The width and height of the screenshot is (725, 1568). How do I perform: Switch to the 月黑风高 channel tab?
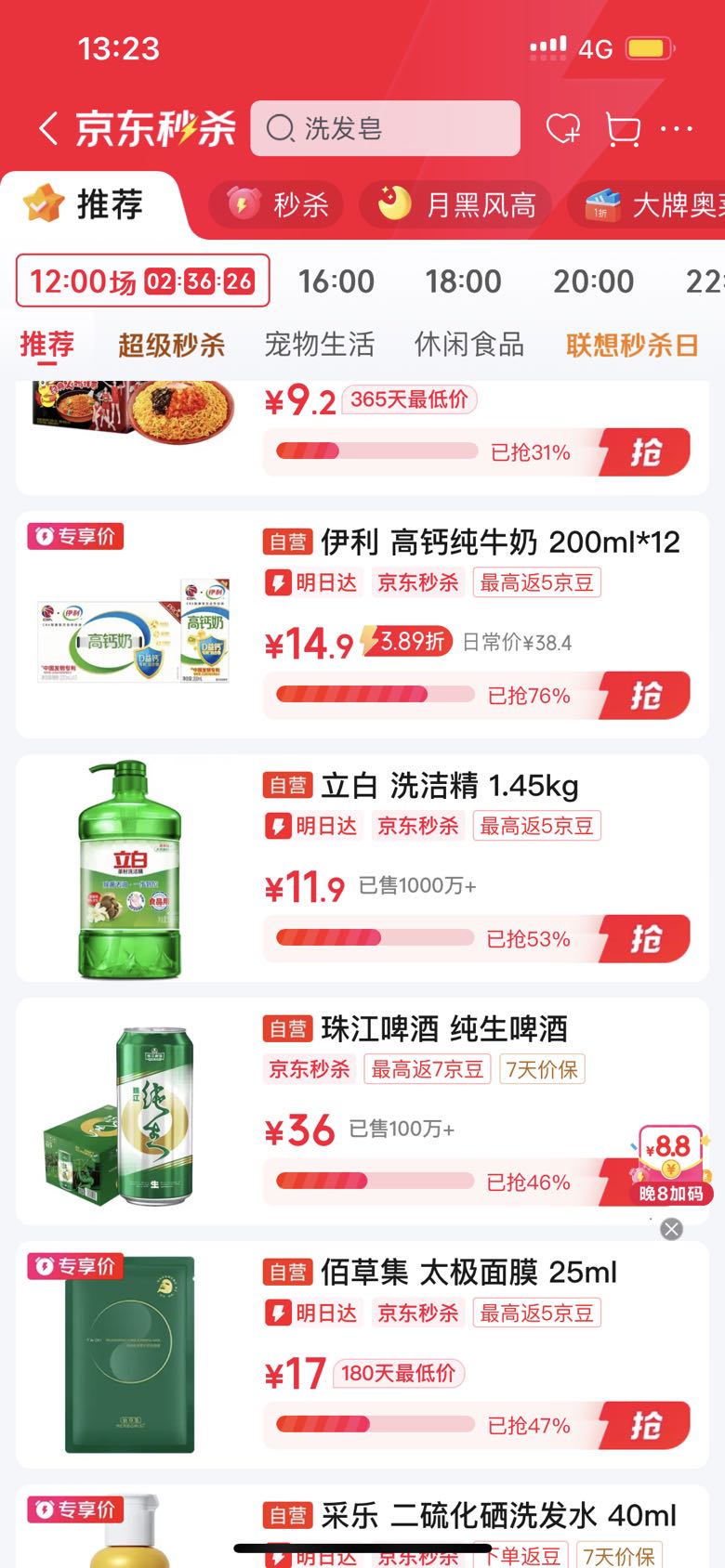455,203
